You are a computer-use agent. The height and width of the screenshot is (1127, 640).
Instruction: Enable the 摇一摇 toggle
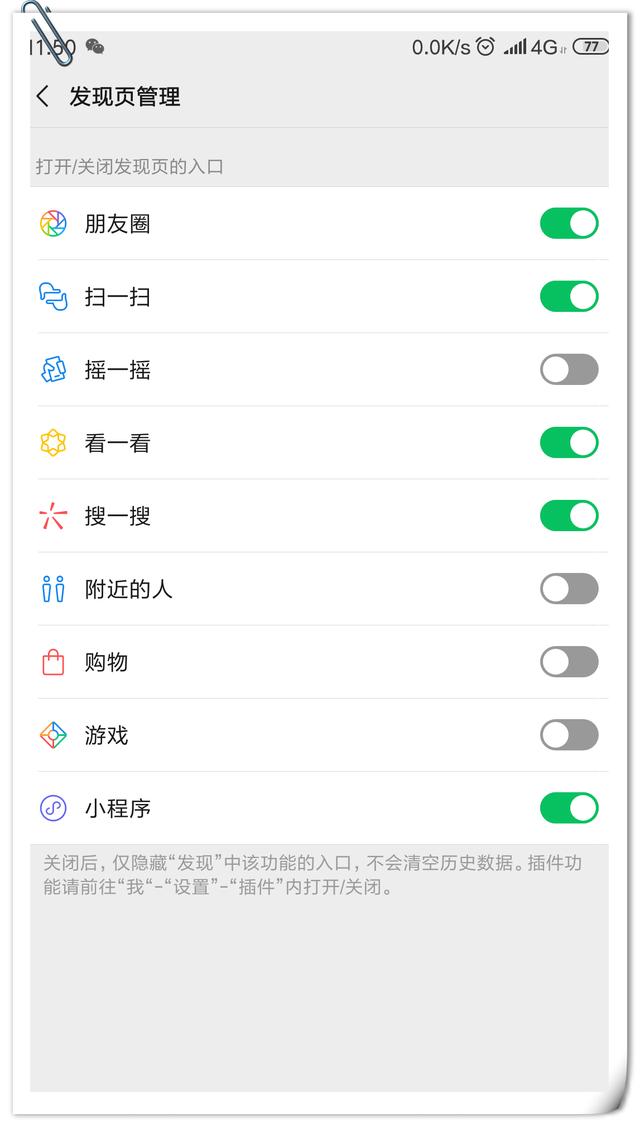pos(569,370)
